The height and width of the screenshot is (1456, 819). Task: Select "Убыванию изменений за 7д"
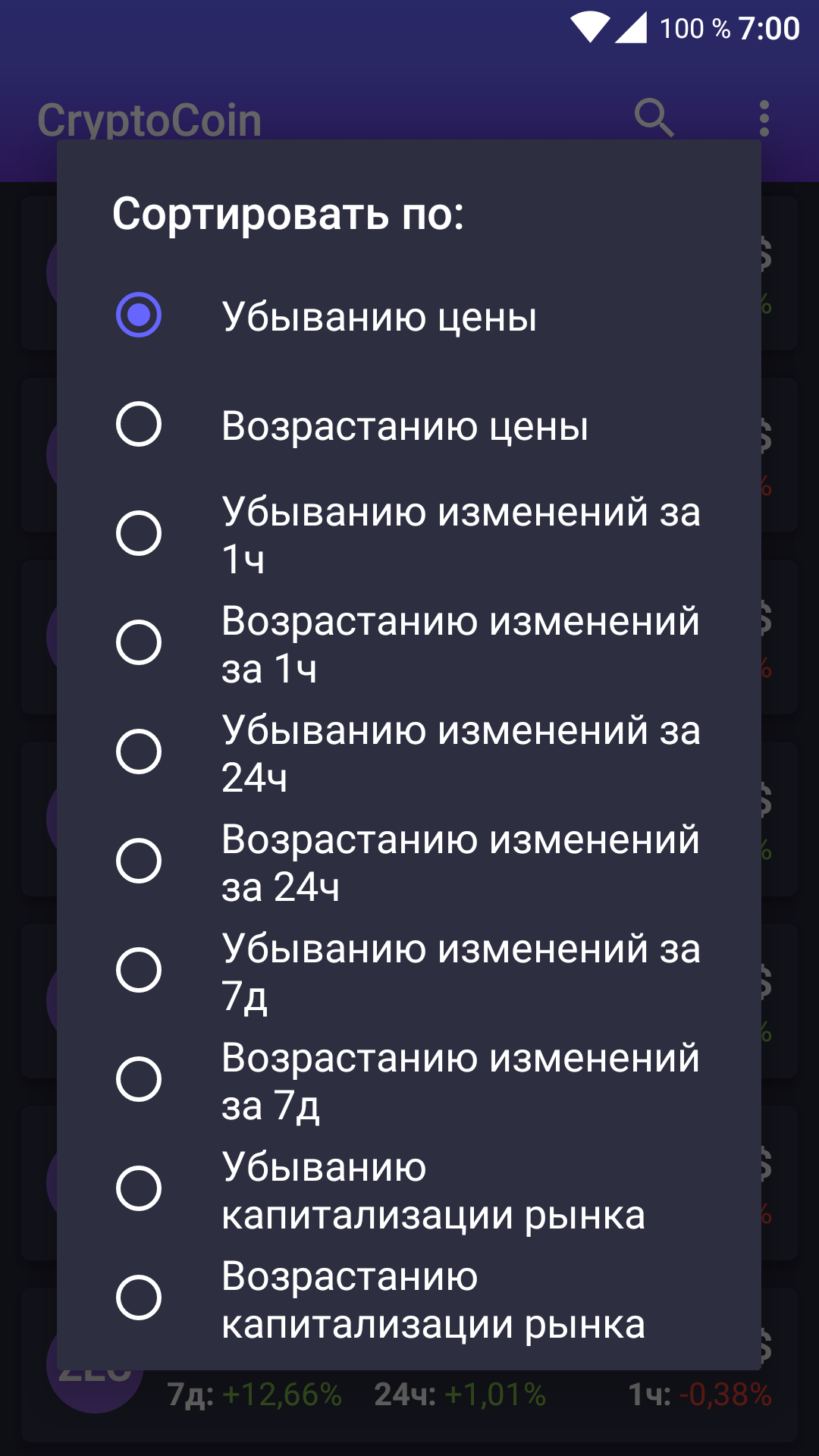409,970
